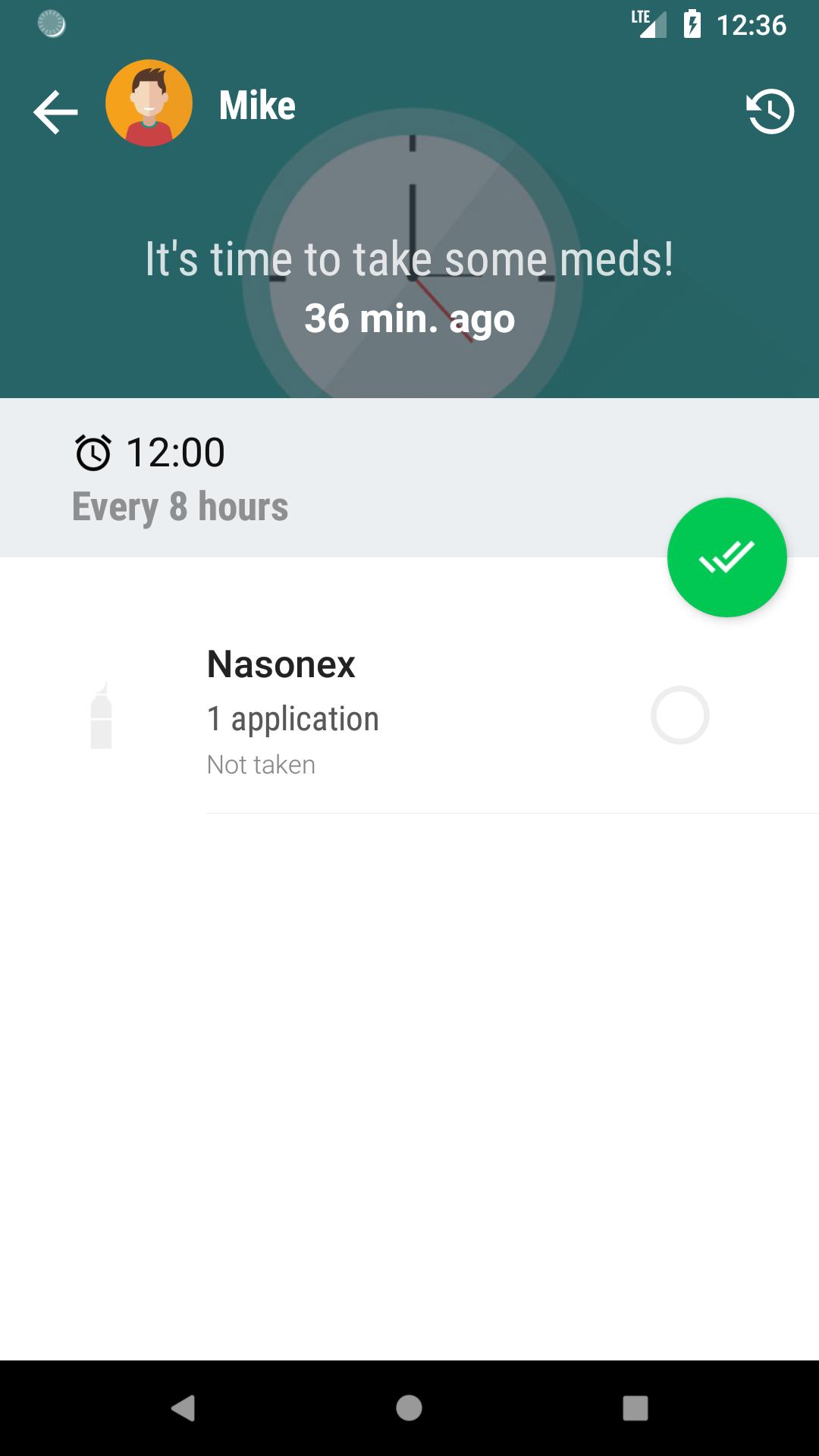This screenshot has height=1456, width=819.
Task: Go back using the top arrow
Action: pyautogui.click(x=55, y=111)
